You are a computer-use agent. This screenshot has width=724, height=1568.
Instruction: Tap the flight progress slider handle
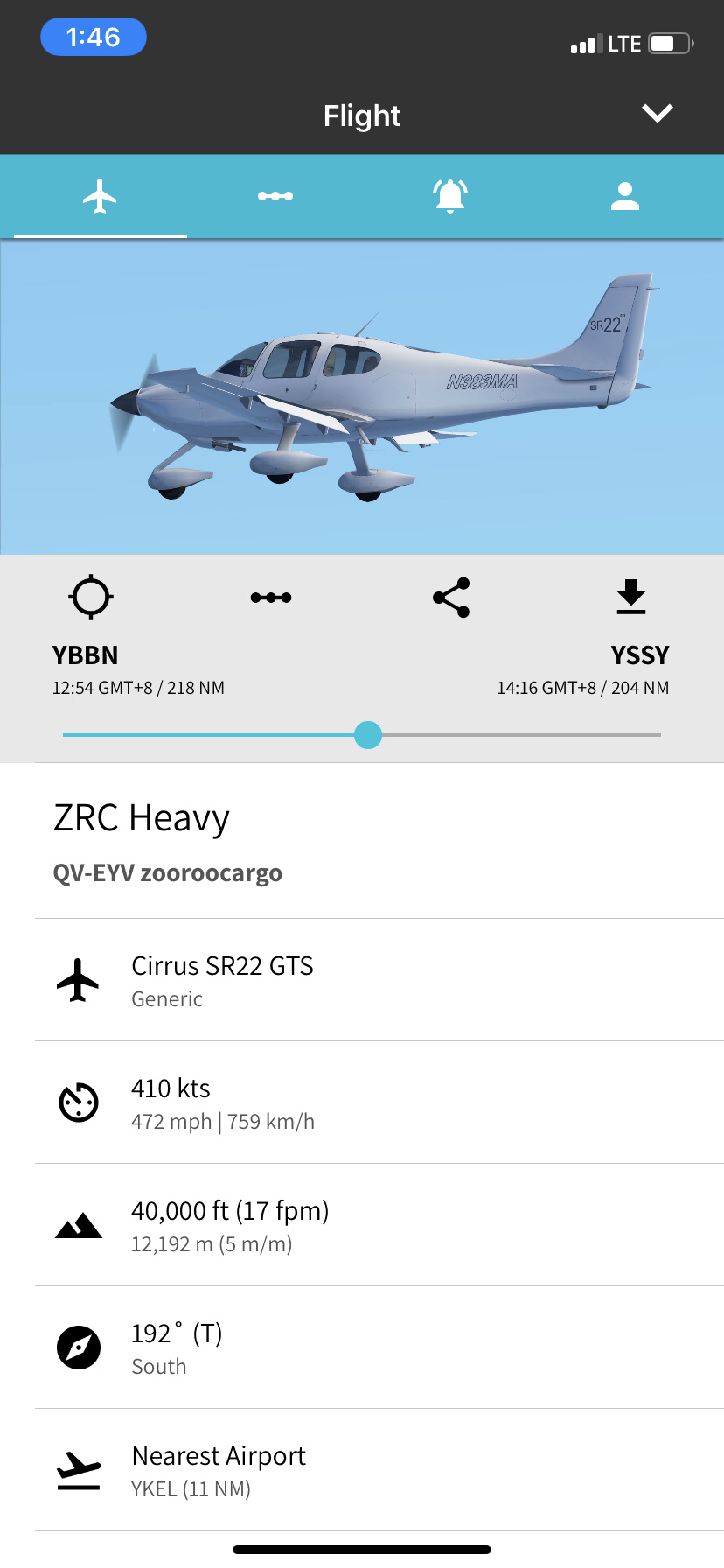[368, 735]
